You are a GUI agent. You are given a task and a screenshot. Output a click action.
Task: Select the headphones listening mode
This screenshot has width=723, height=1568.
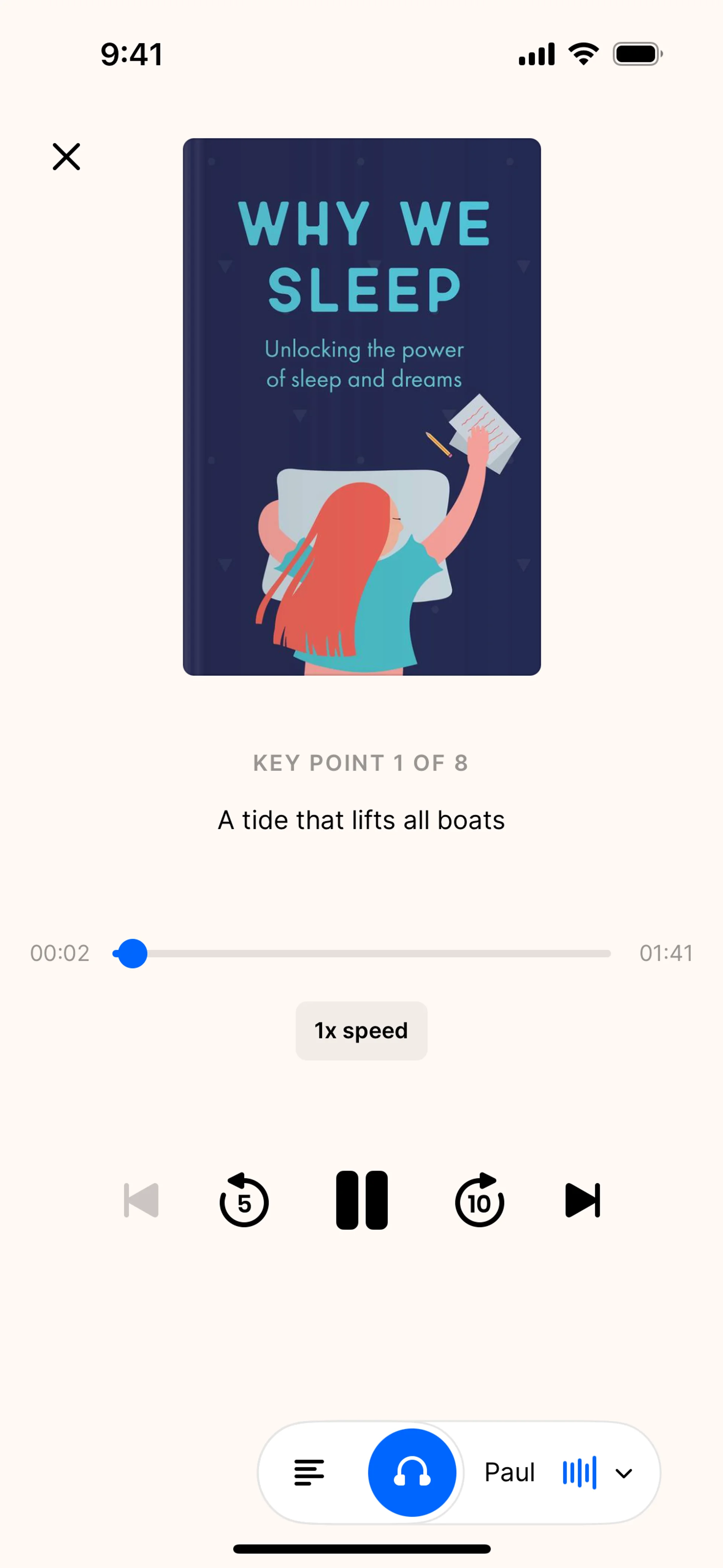coord(412,1472)
